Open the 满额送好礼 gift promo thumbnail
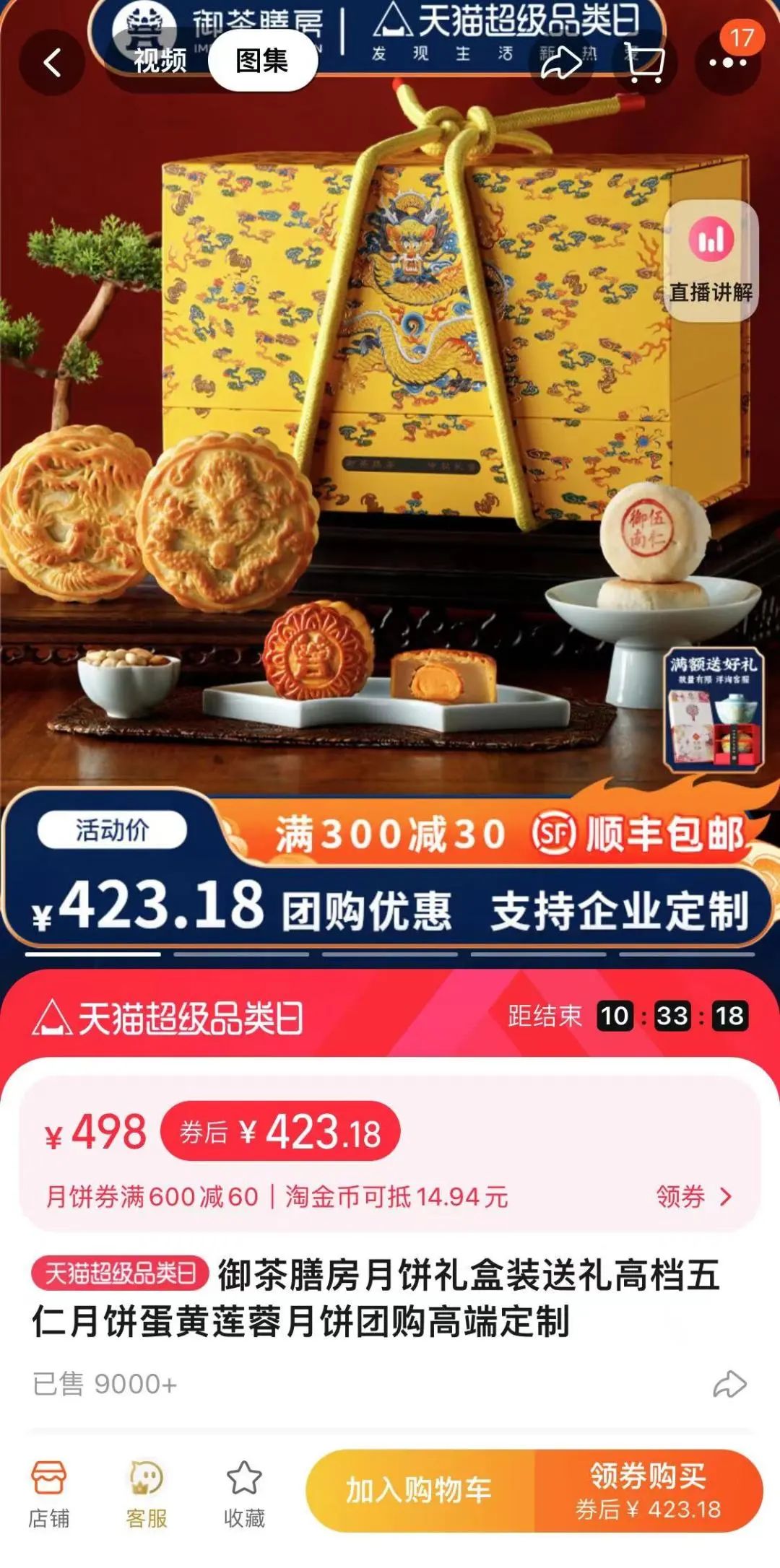 pyautogui.click(x=713, y=710)
